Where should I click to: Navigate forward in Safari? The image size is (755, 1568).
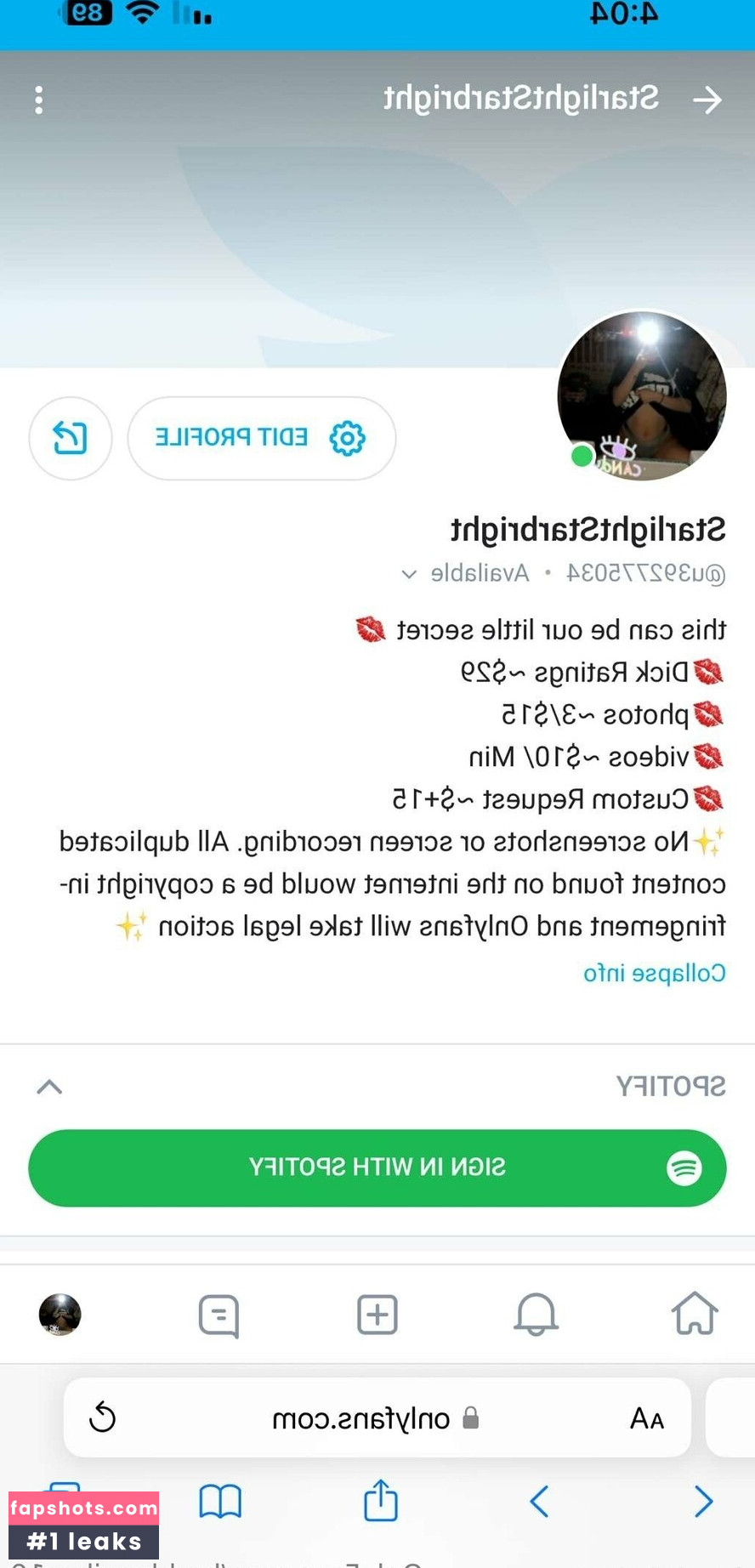point(539,1502)
